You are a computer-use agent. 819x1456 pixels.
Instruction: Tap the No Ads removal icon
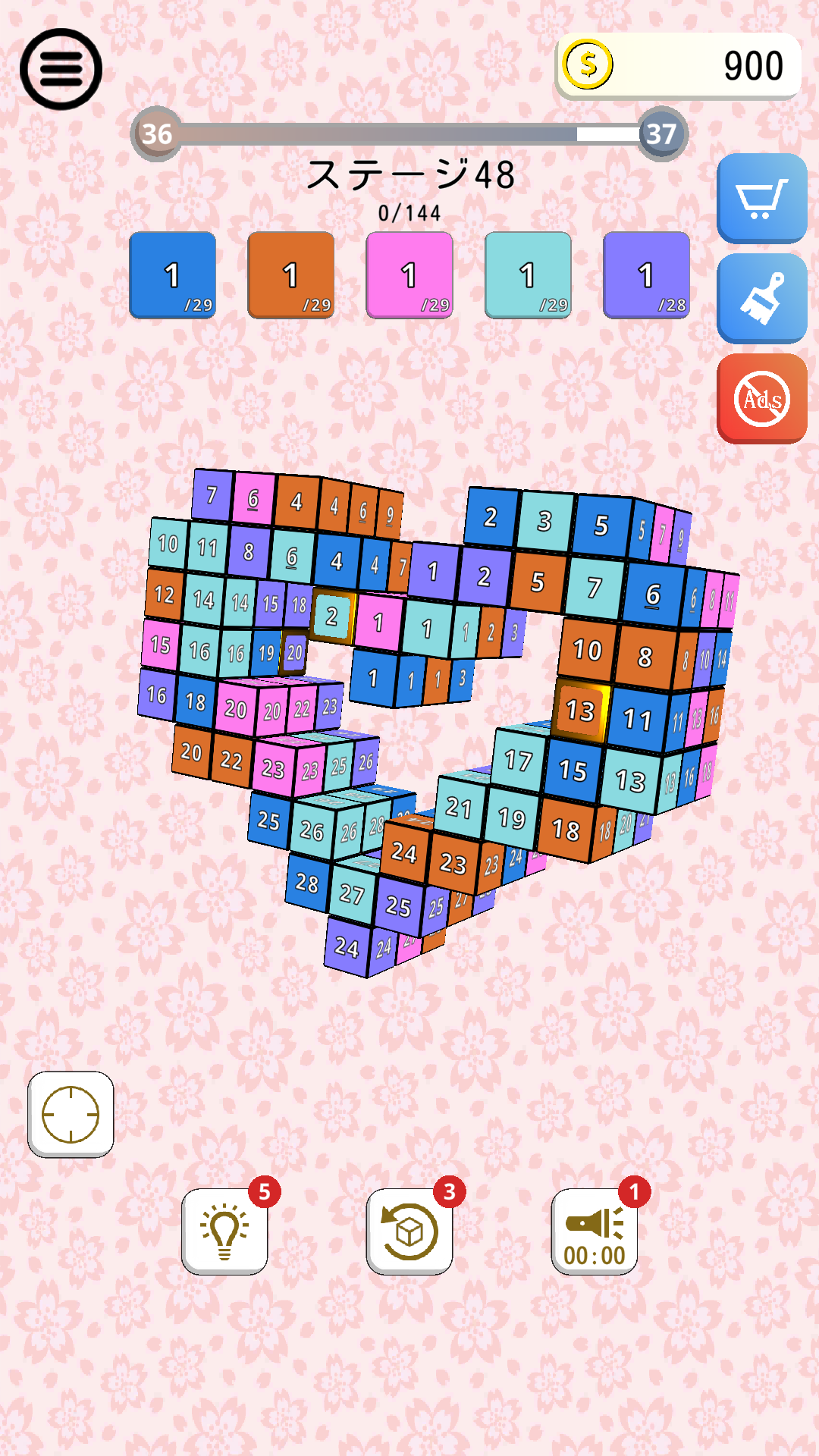[x=761, y=397]
